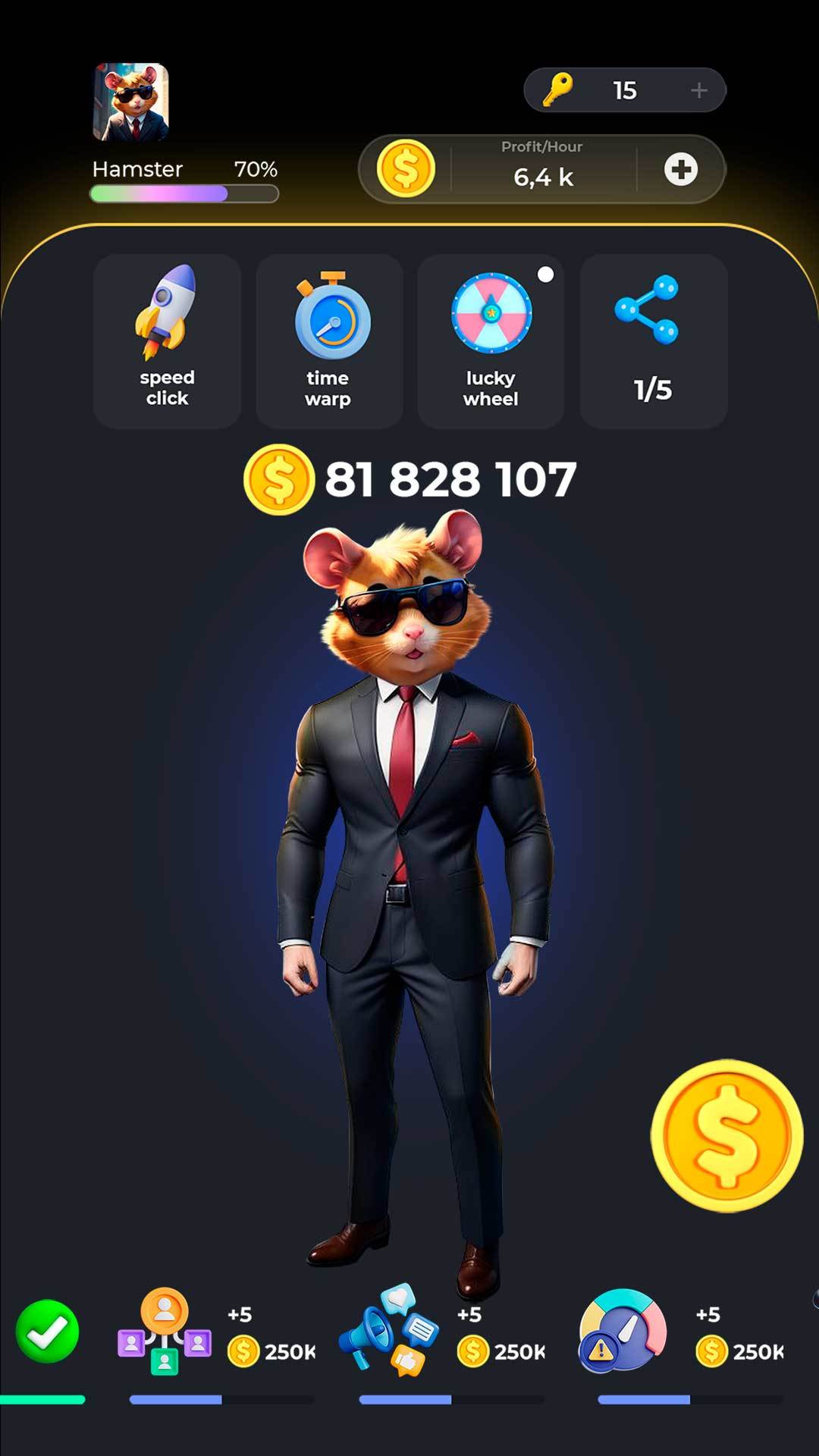Open the lucky wheel
The width and height of the screenshot is (819, 1456).
coord(491,340)
